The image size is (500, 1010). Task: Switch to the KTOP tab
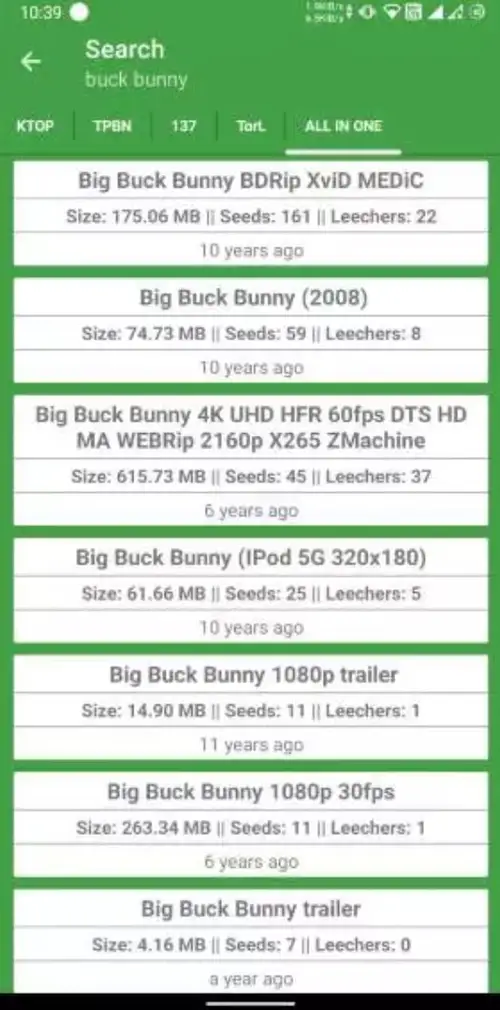tap(35, 126)
